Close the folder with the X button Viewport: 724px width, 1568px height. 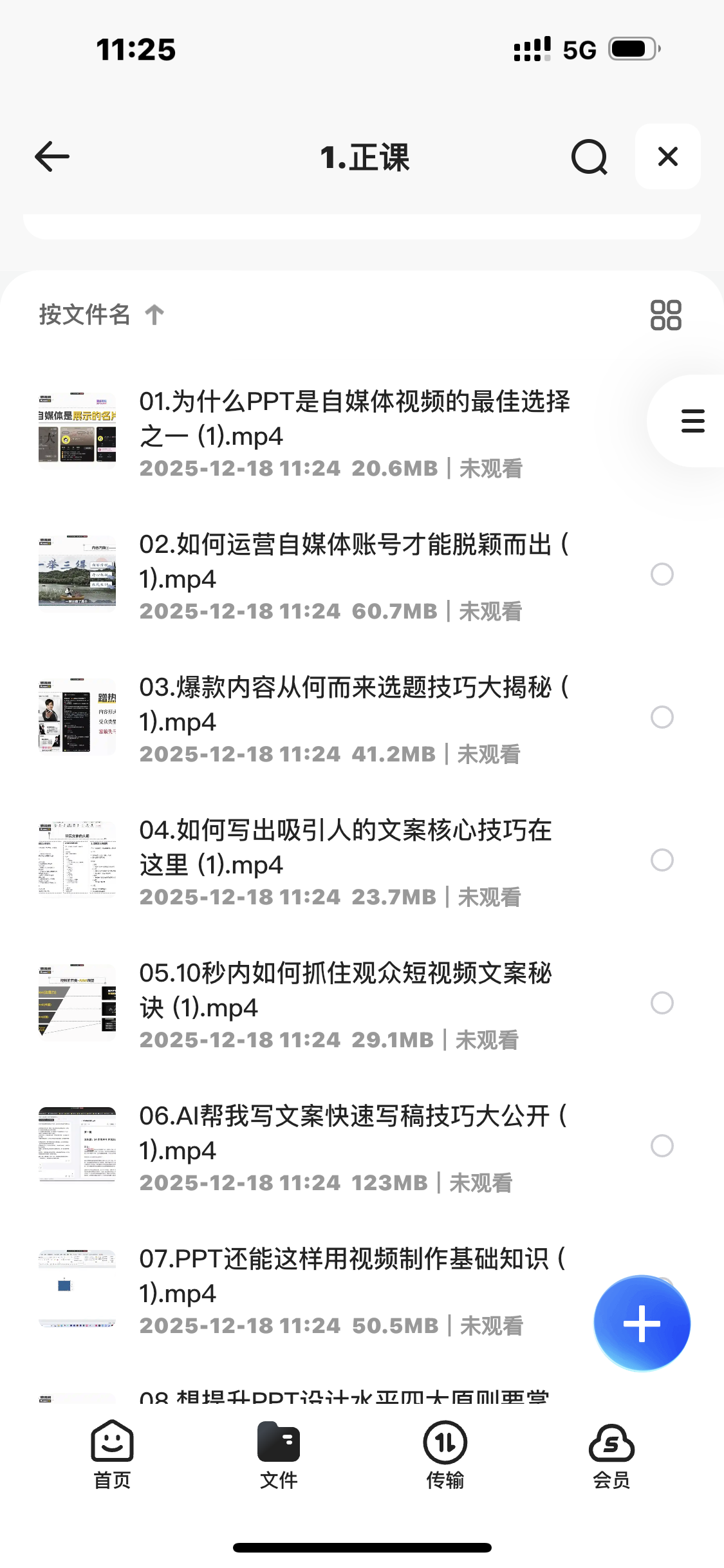tap(667, 156)
